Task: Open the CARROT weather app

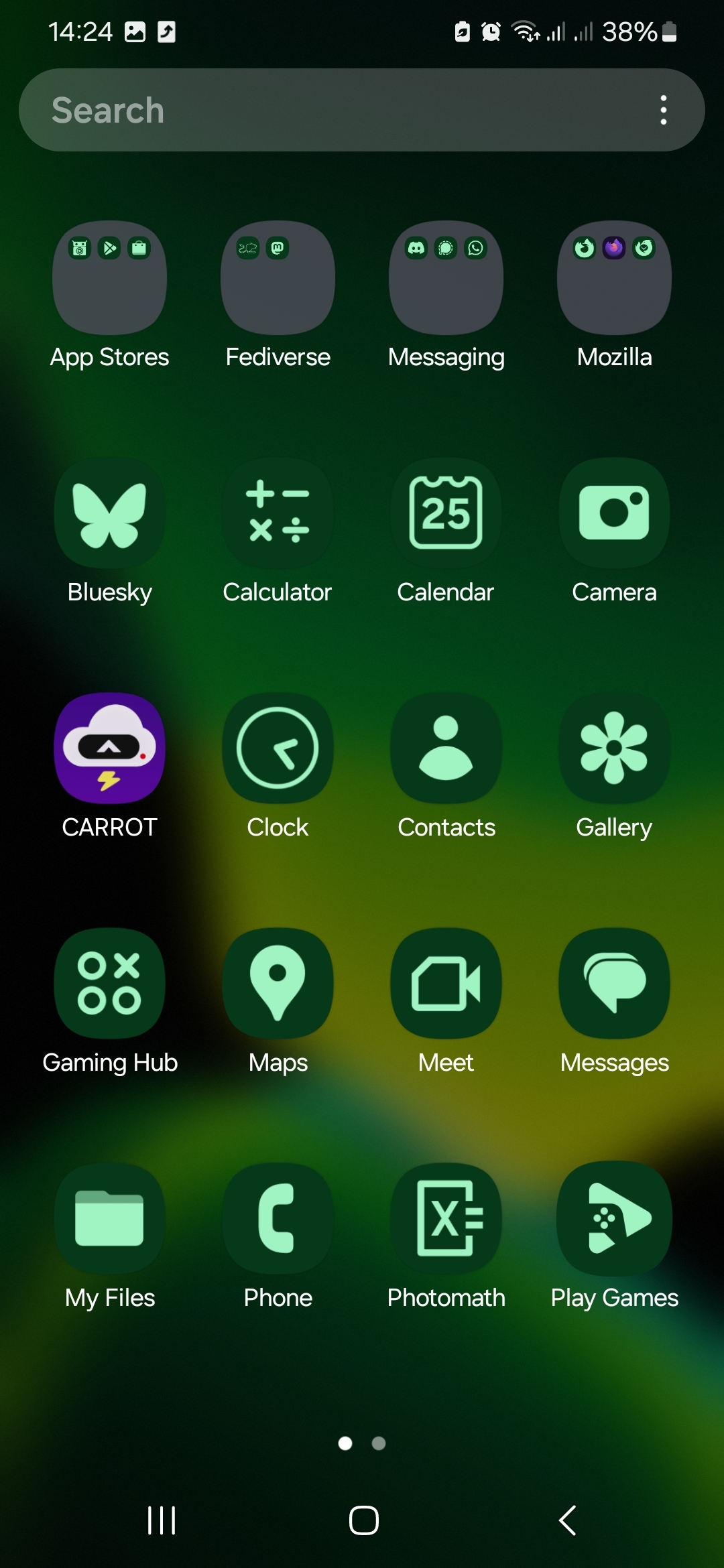Action: click(110, 748)
